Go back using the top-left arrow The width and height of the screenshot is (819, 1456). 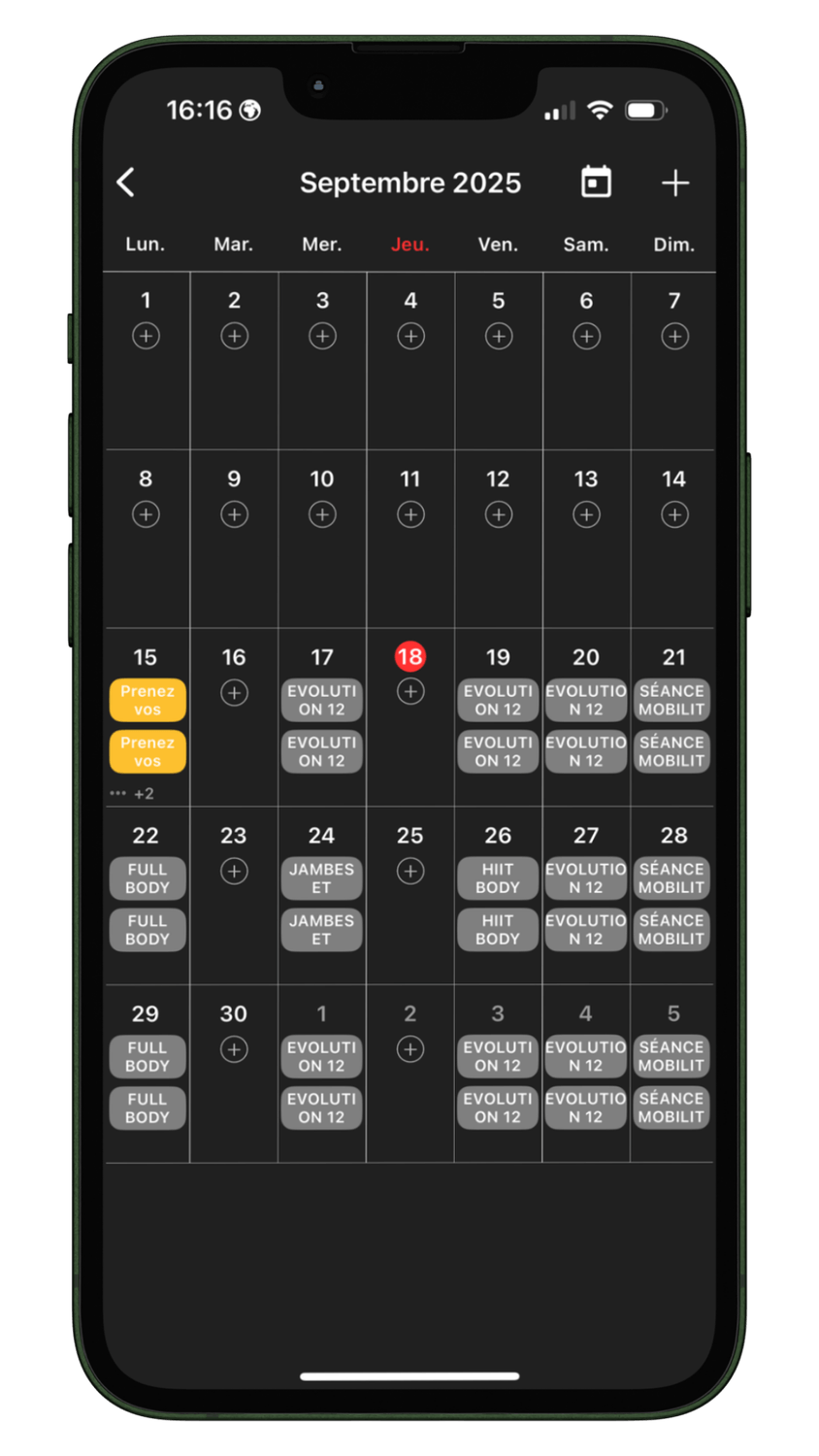click(126, 182)
